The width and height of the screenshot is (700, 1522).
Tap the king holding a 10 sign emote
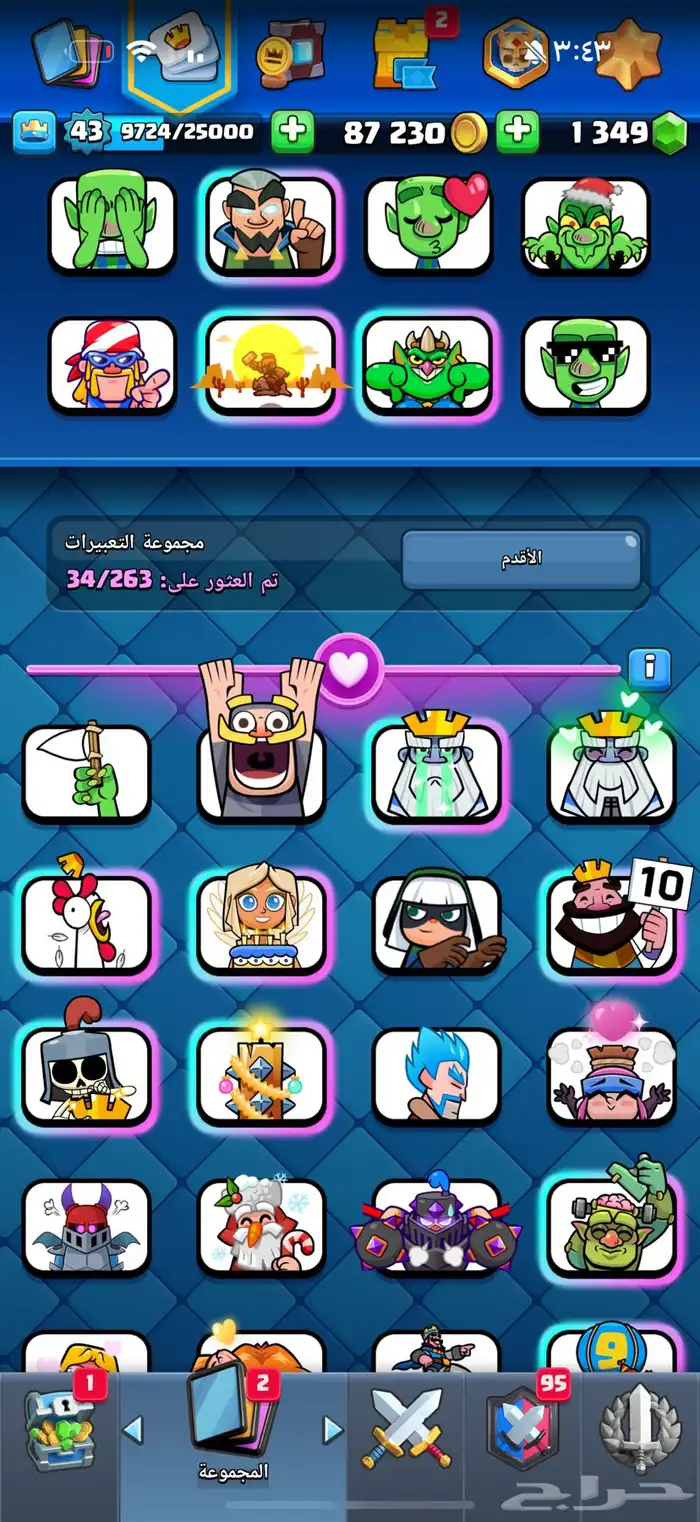[611, 923]
